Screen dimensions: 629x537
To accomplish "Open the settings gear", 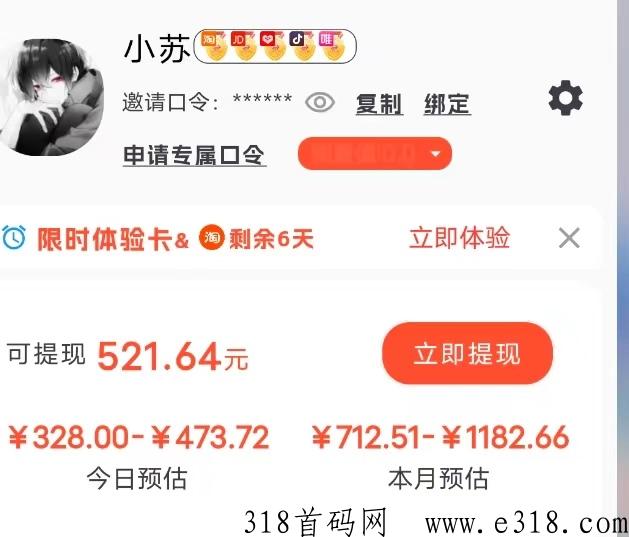I will click(x=565, y=99).
